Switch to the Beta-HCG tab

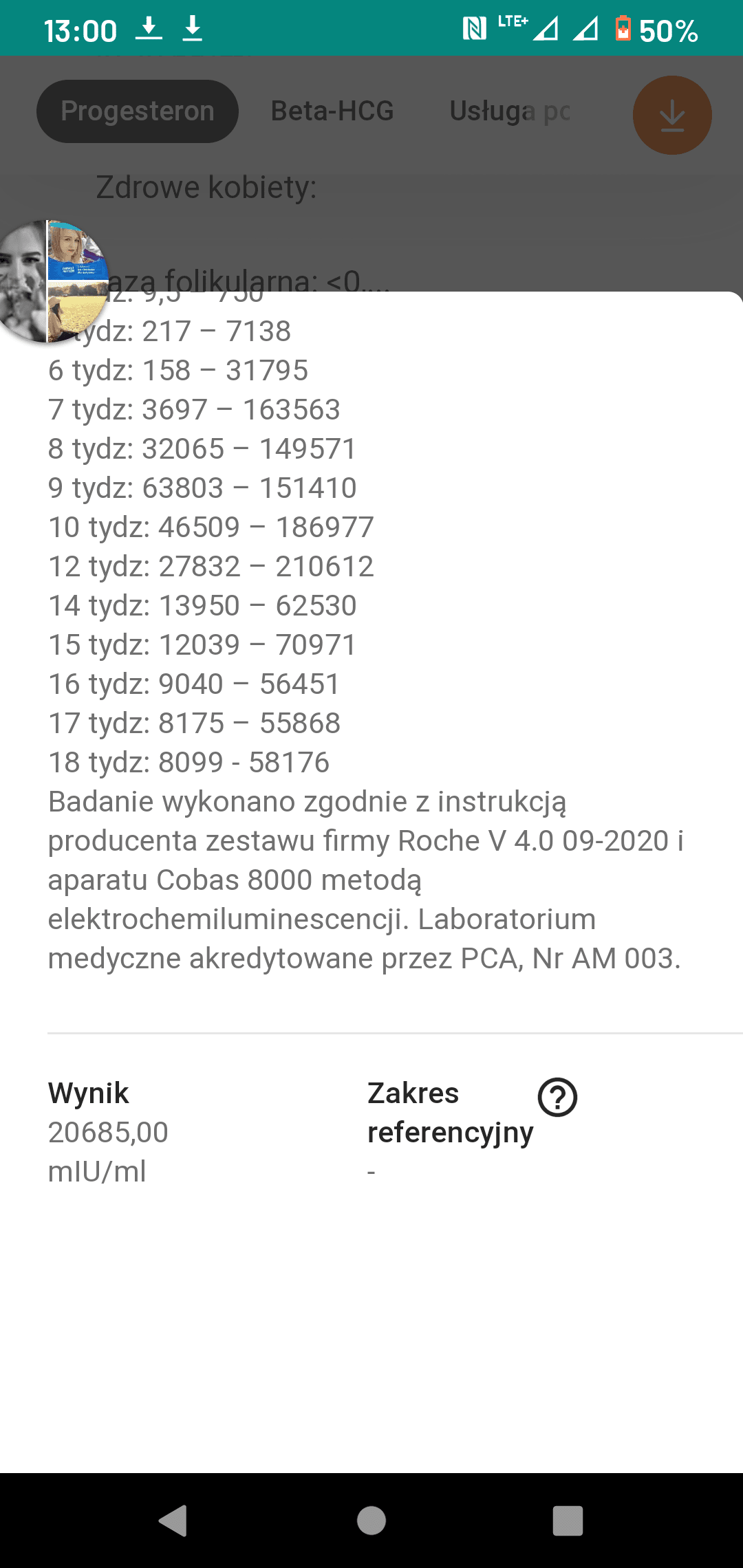click(332, 111)
